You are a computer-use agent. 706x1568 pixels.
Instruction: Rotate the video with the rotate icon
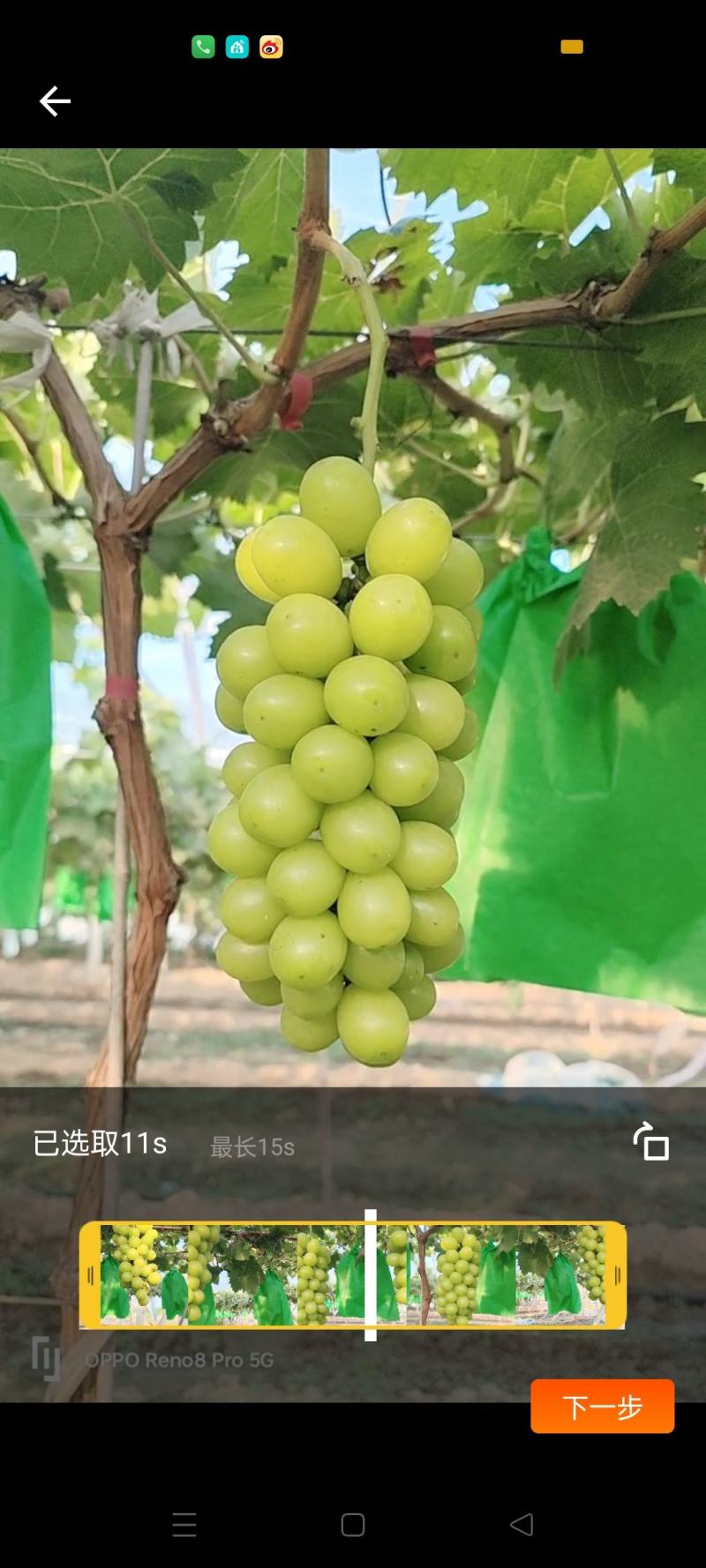click(651, 1142)
